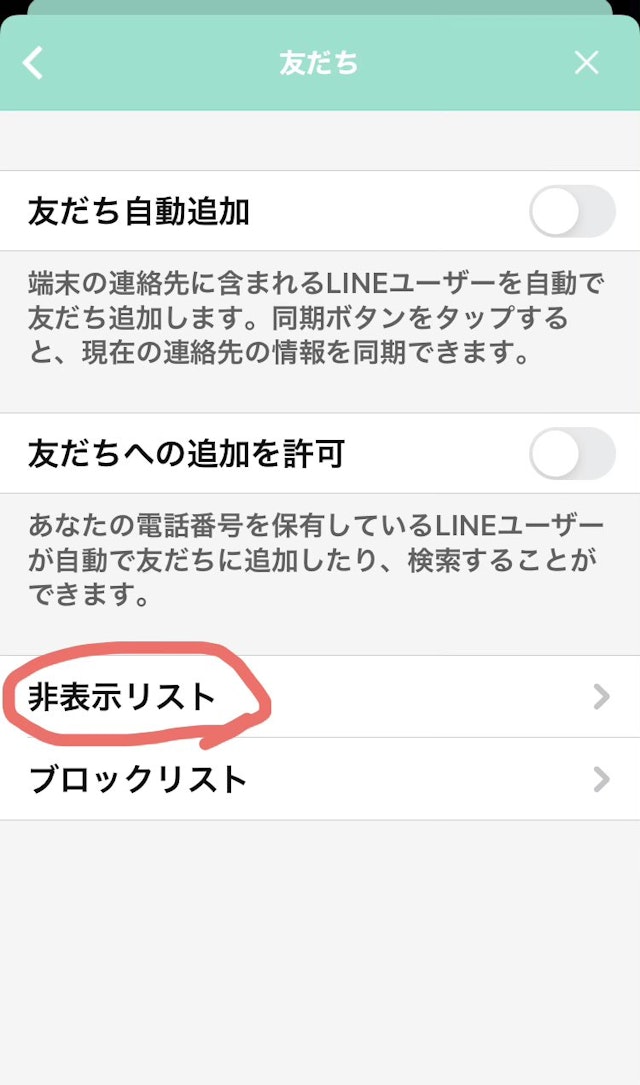Enable the 友だち自動追加 switch
The image size is (640, 1085).
(571, 211)
